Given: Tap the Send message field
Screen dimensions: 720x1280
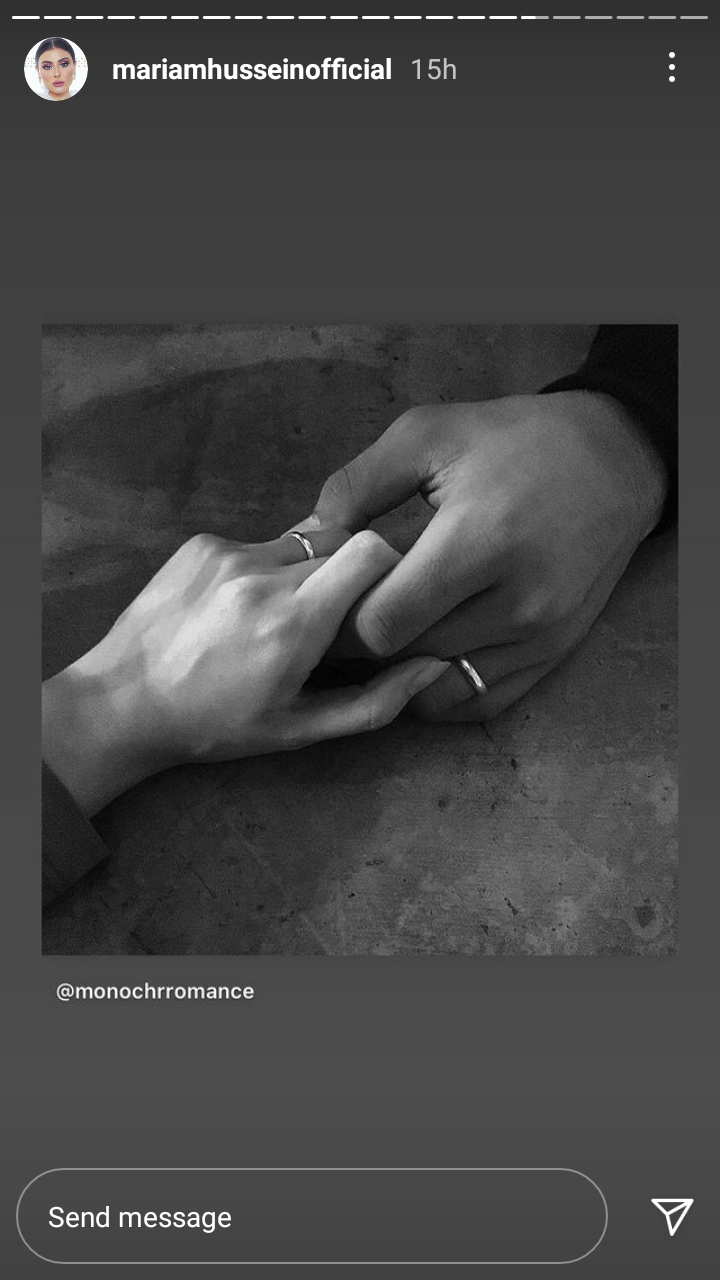Looking at the screenshot, I should pos(311,1217).
